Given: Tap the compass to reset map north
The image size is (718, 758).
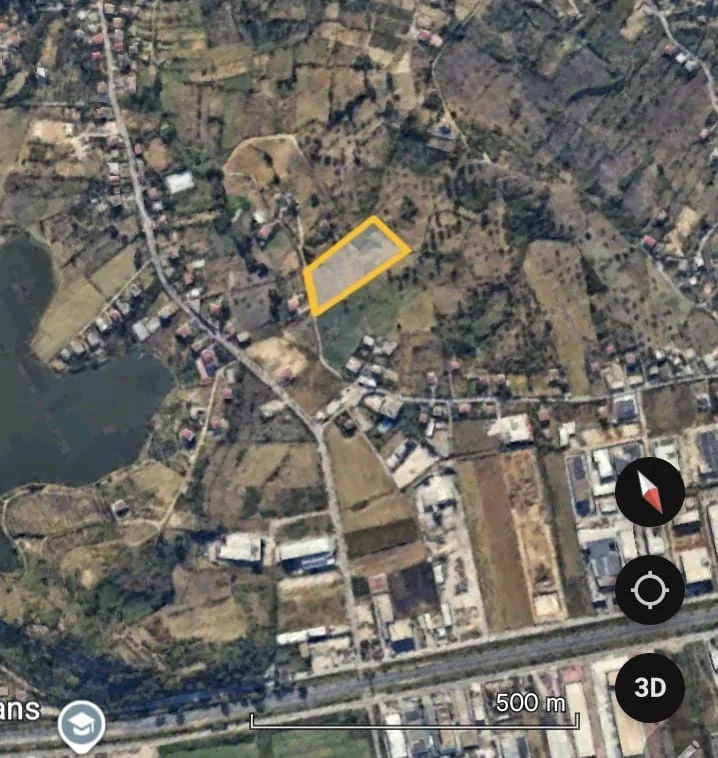Looking at the screenshot, I should pos(650,492).
